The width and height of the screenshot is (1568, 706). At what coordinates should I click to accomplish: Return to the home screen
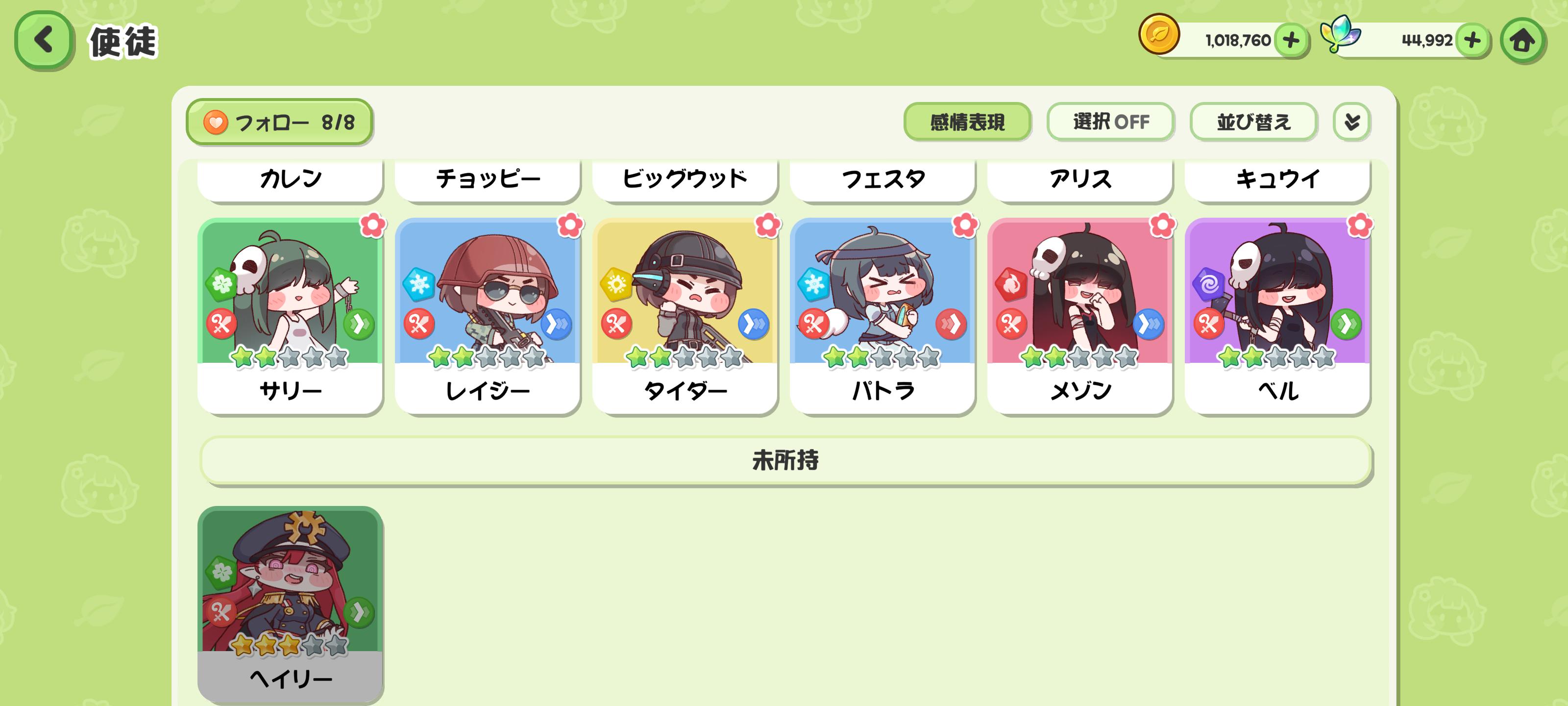(1522, 41)
